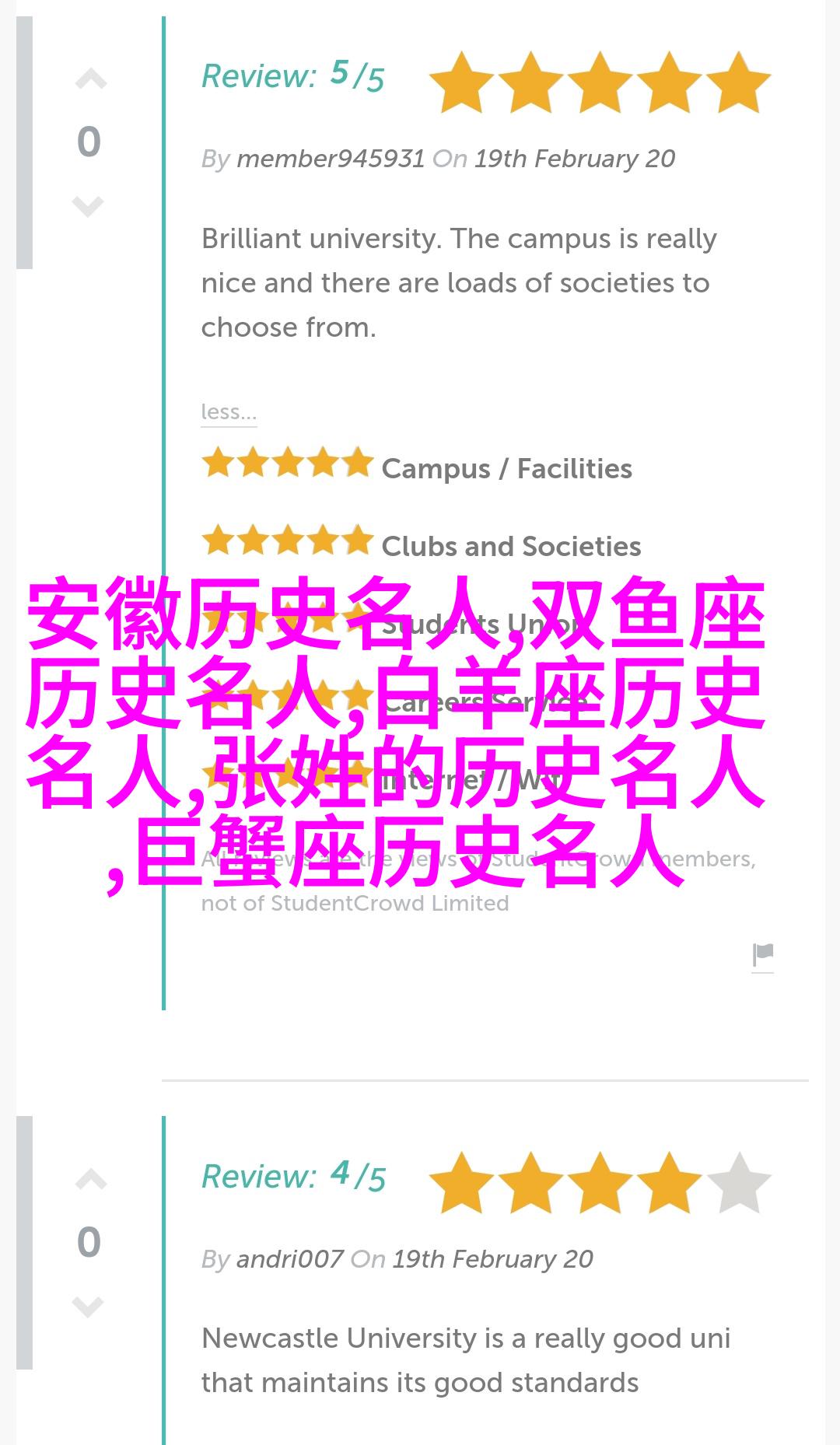Report member945931's review with the flag icon
This screenshot has height=1445, width=840.
(x=762, y=954)
